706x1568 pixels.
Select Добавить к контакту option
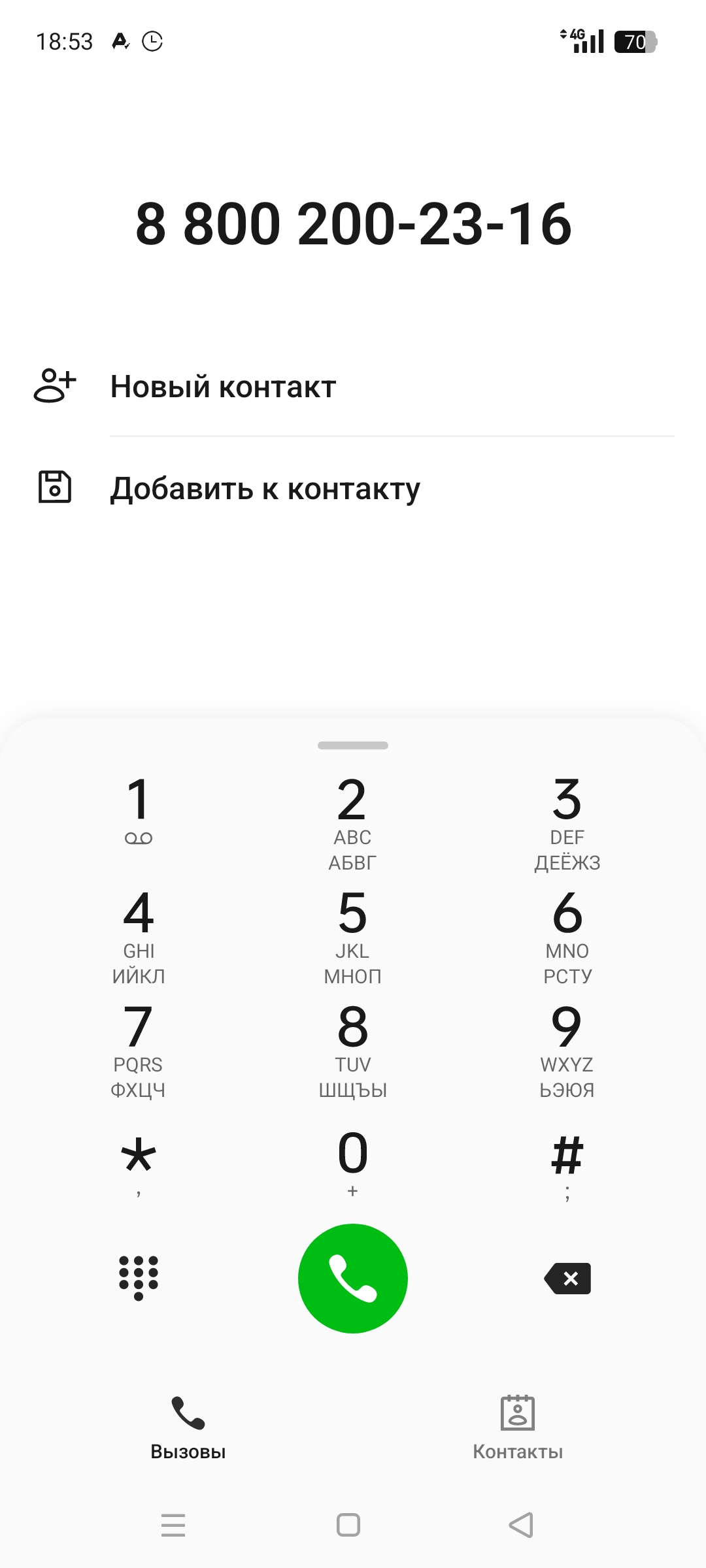(353, 488)
